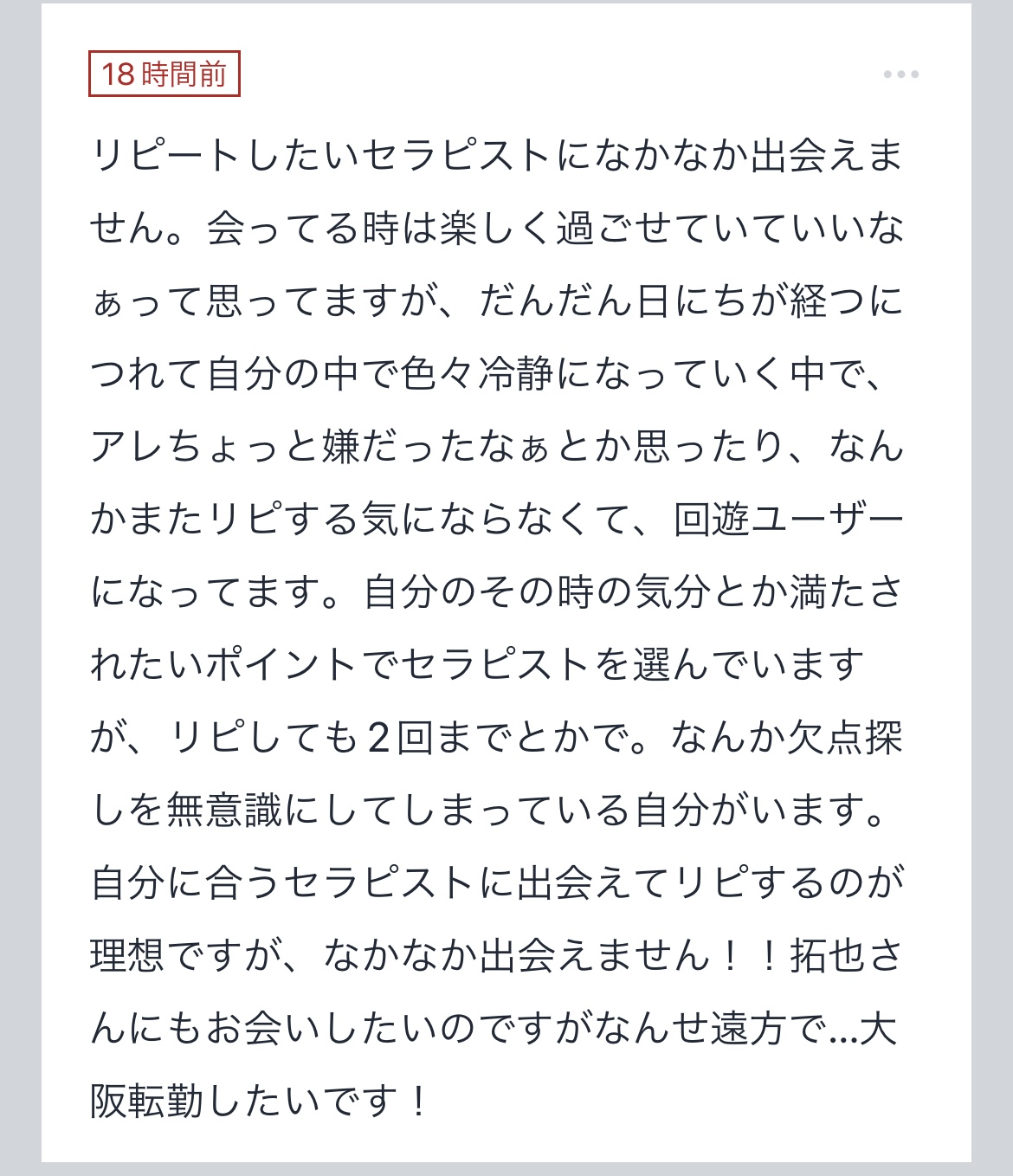Open the three-dot overflow menu

coord(900,74)
